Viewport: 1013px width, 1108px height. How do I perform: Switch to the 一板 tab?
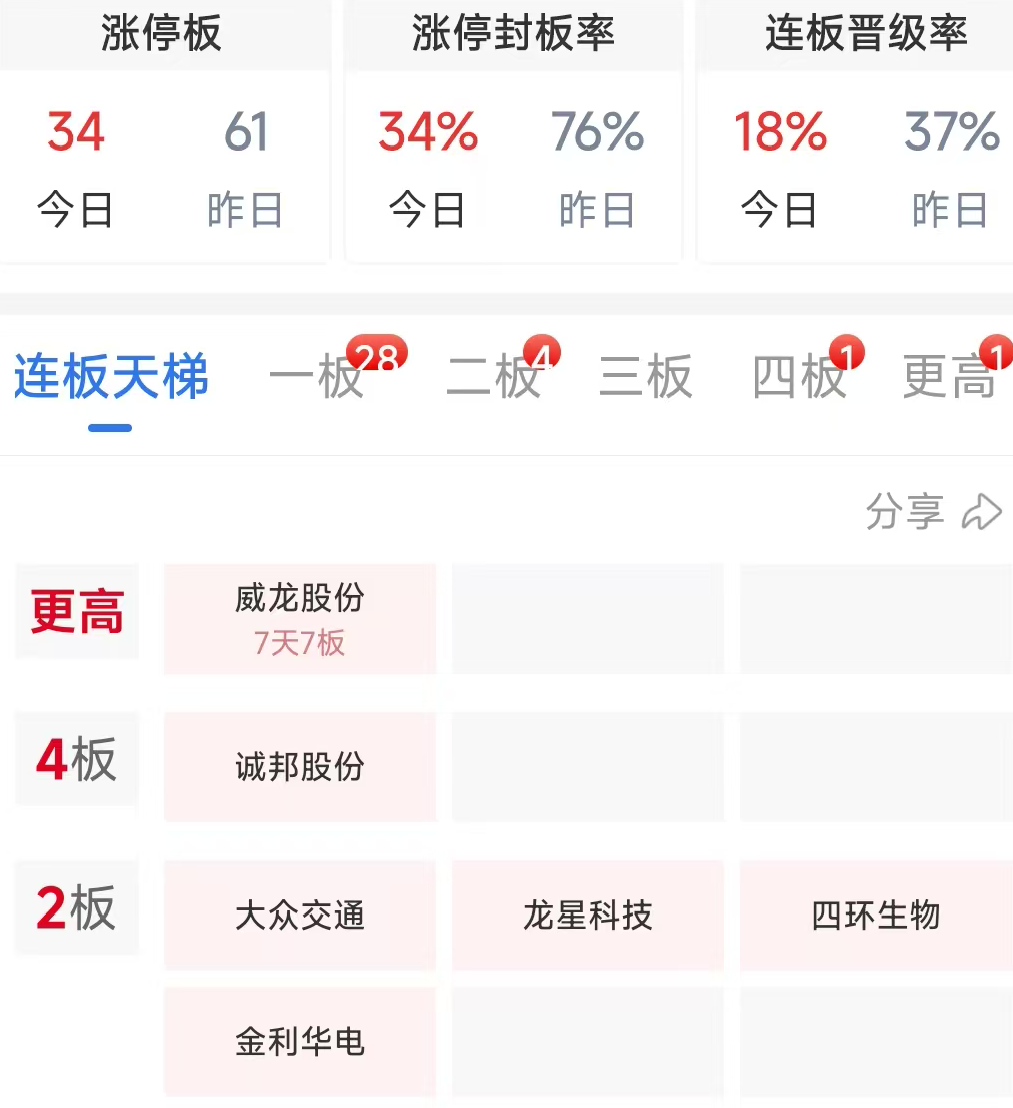(x=318, y=377)
